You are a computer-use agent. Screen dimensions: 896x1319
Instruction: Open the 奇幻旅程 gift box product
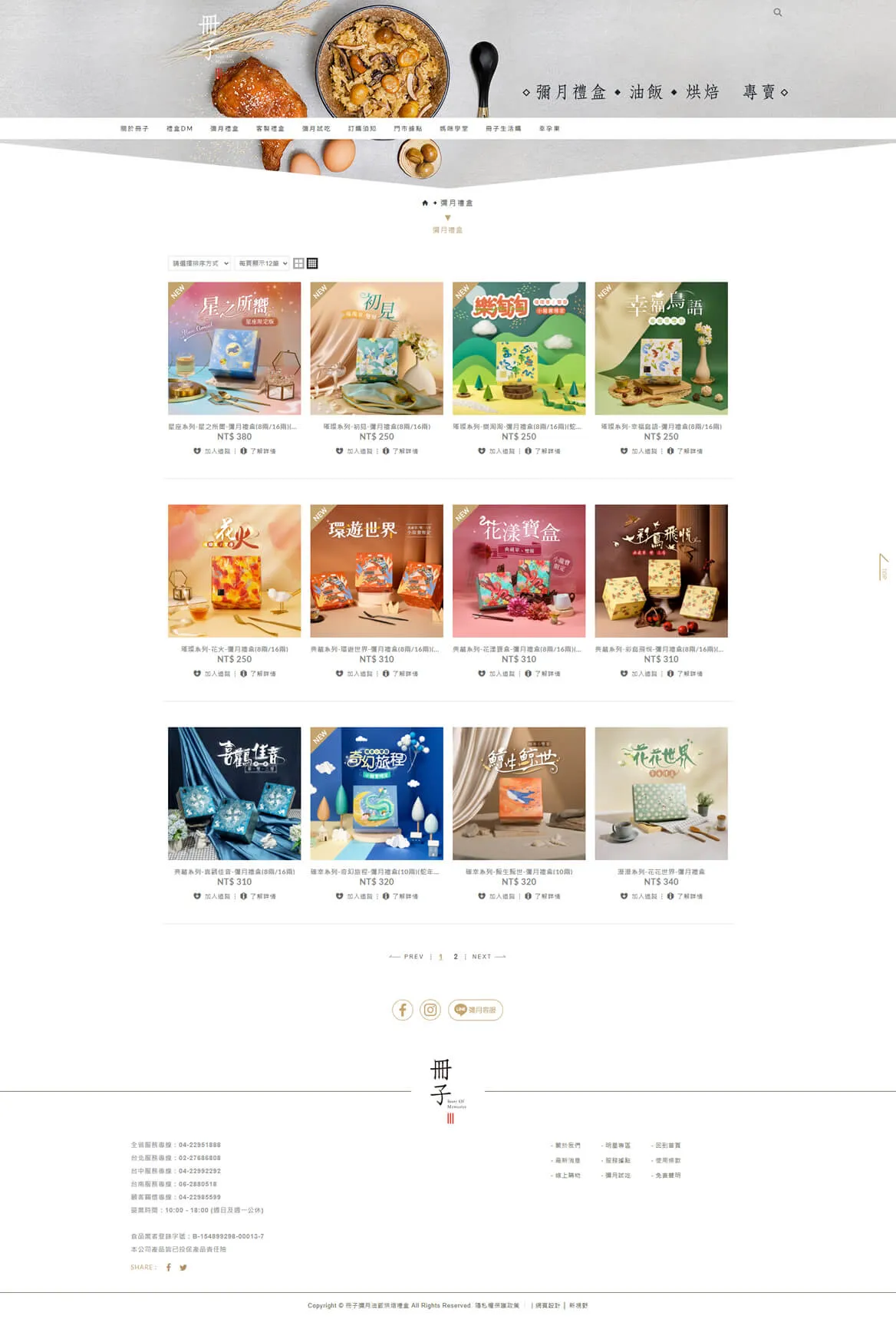[x=377, y=793]
